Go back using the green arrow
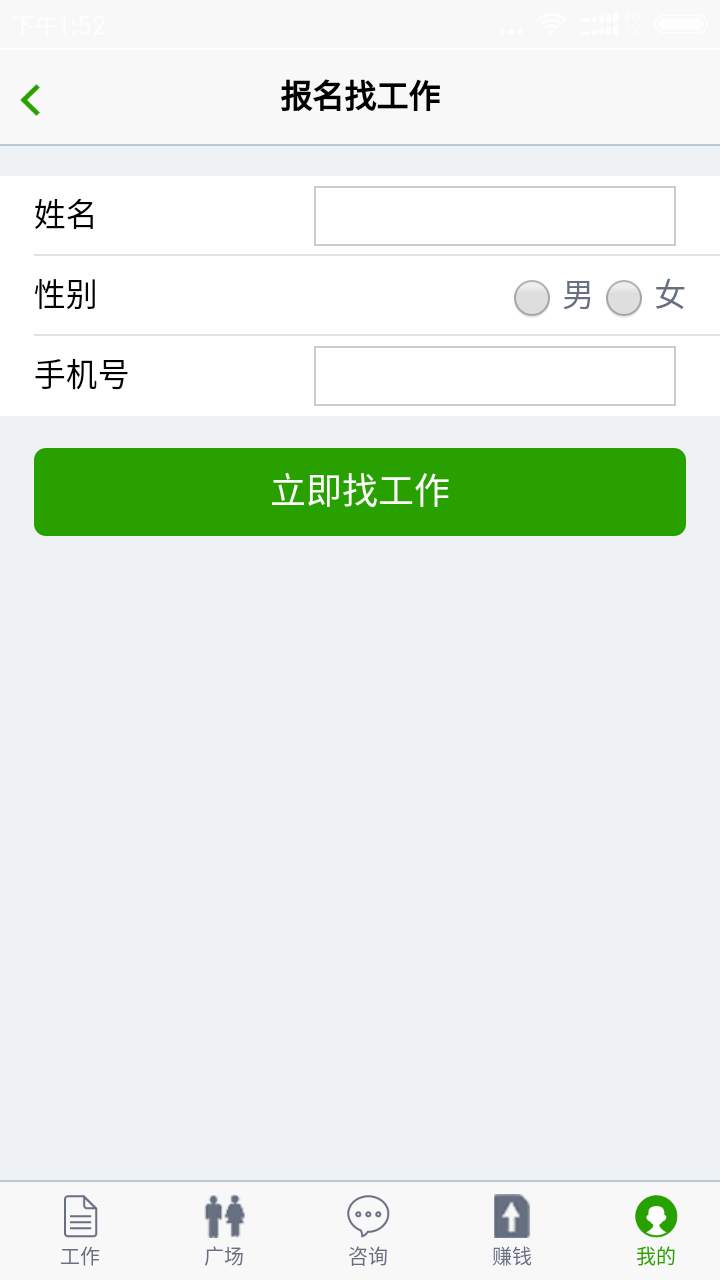 tap(31, 99)
